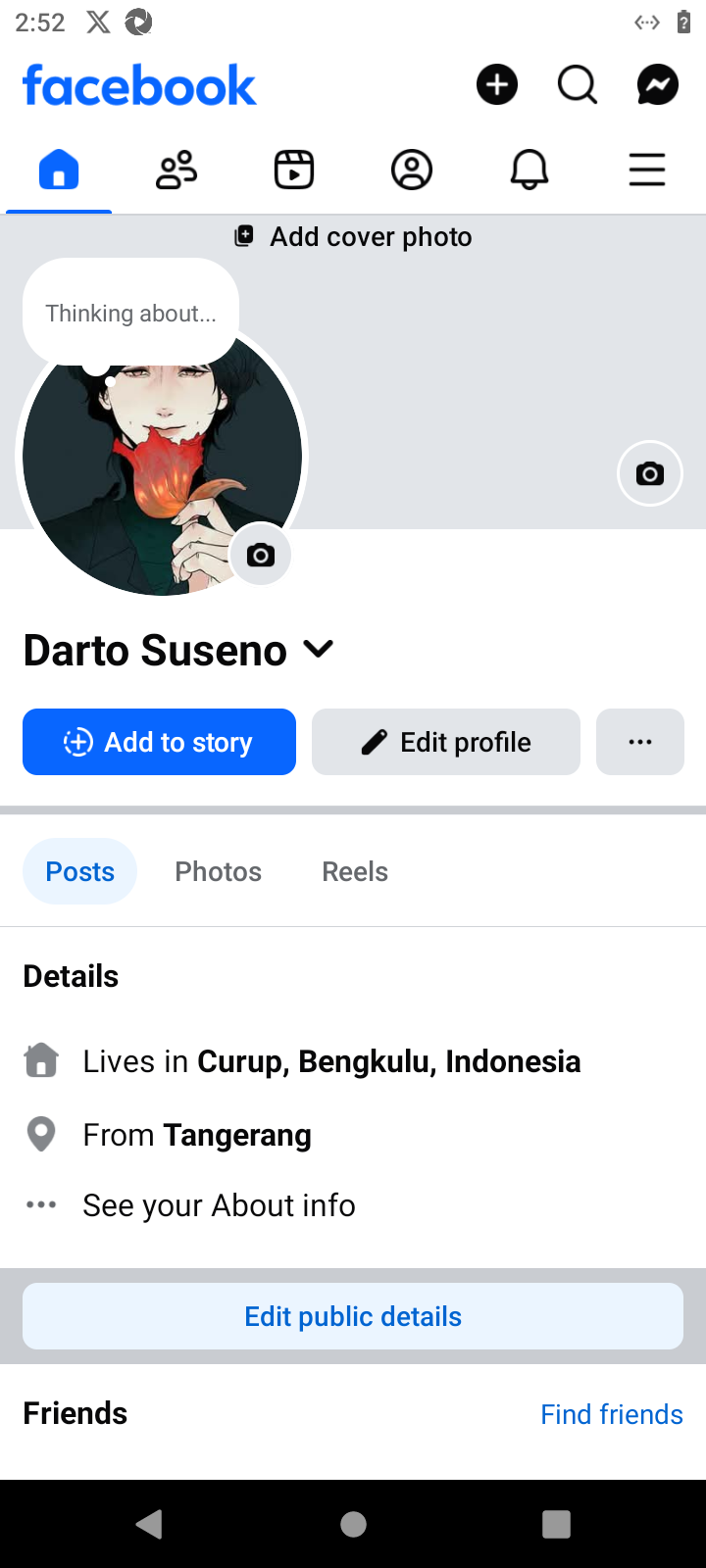The height and width of the screenshot is (1568, 706).
Task: Tap the Find friends link
Action: 612,1414
